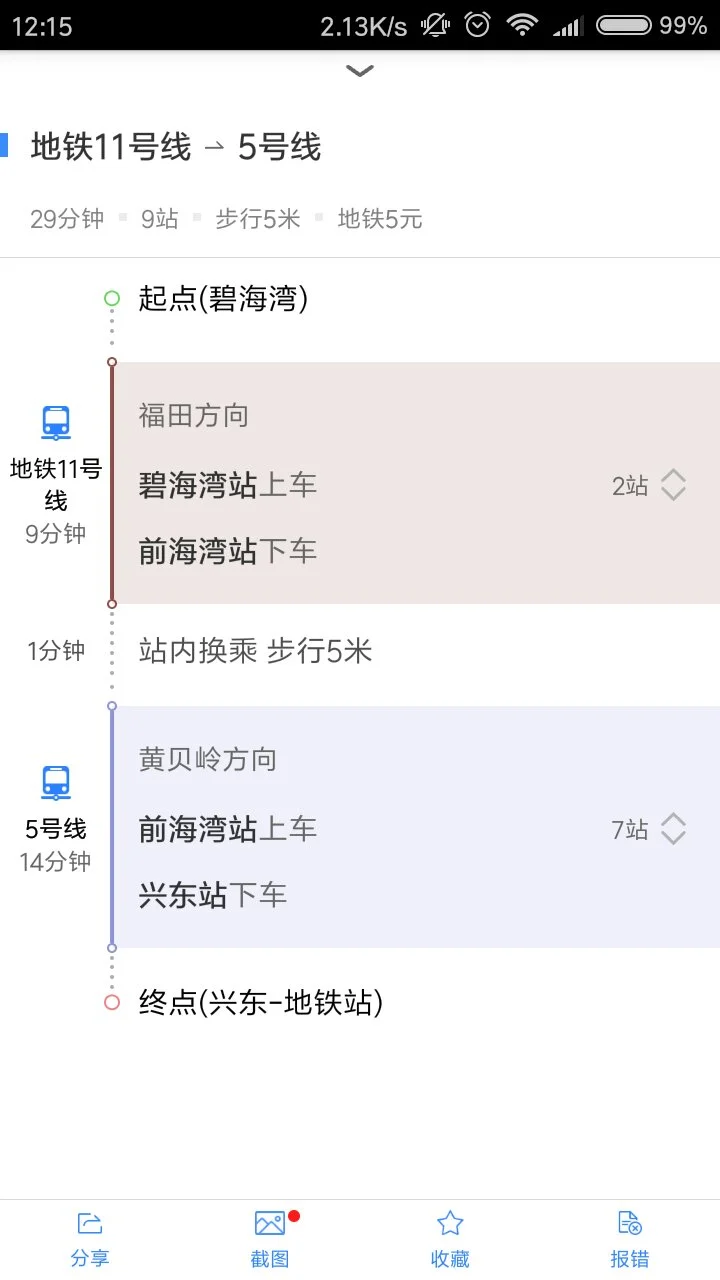This screenshot has height=1280, width=720.
Task: Tap the 收藏 favorite star icon
Action: click(x=449, y=1222)
